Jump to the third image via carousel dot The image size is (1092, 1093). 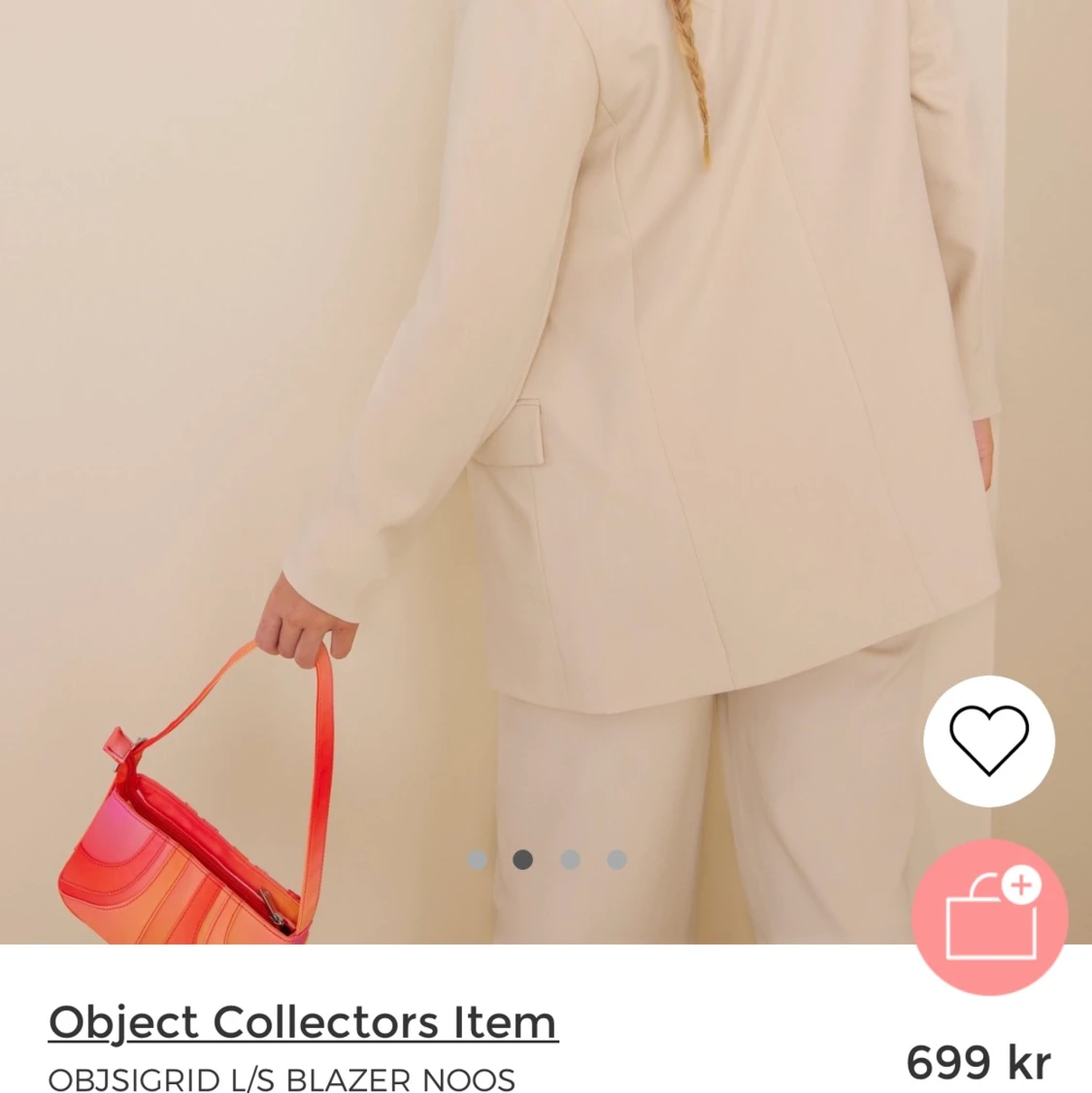click(x=571, y=859)
